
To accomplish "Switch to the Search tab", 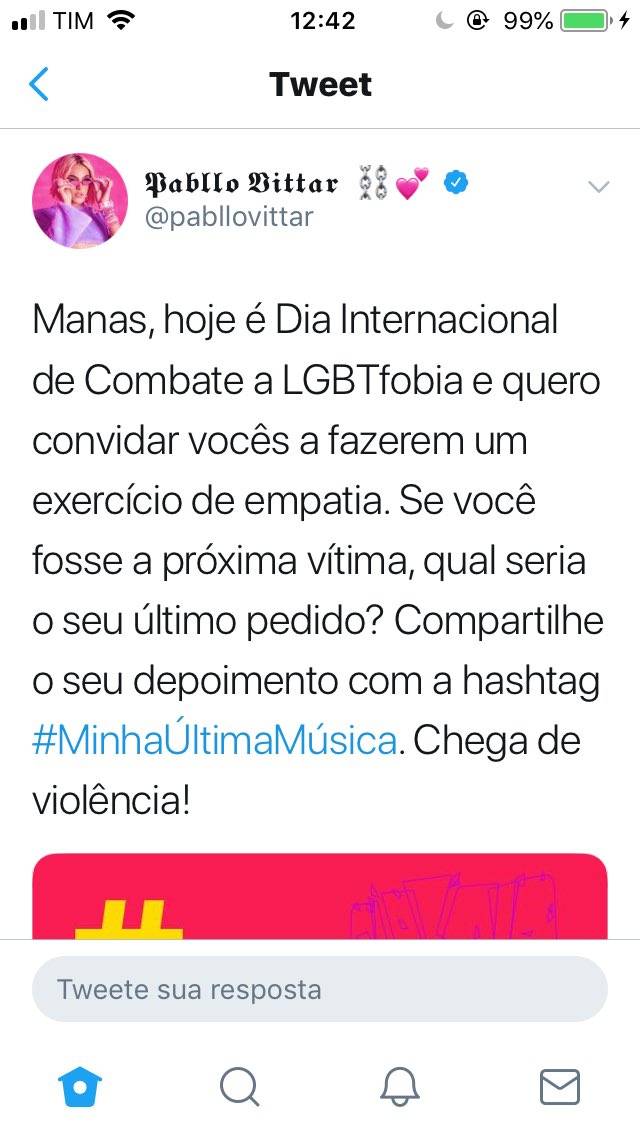I will point(239,1085).
